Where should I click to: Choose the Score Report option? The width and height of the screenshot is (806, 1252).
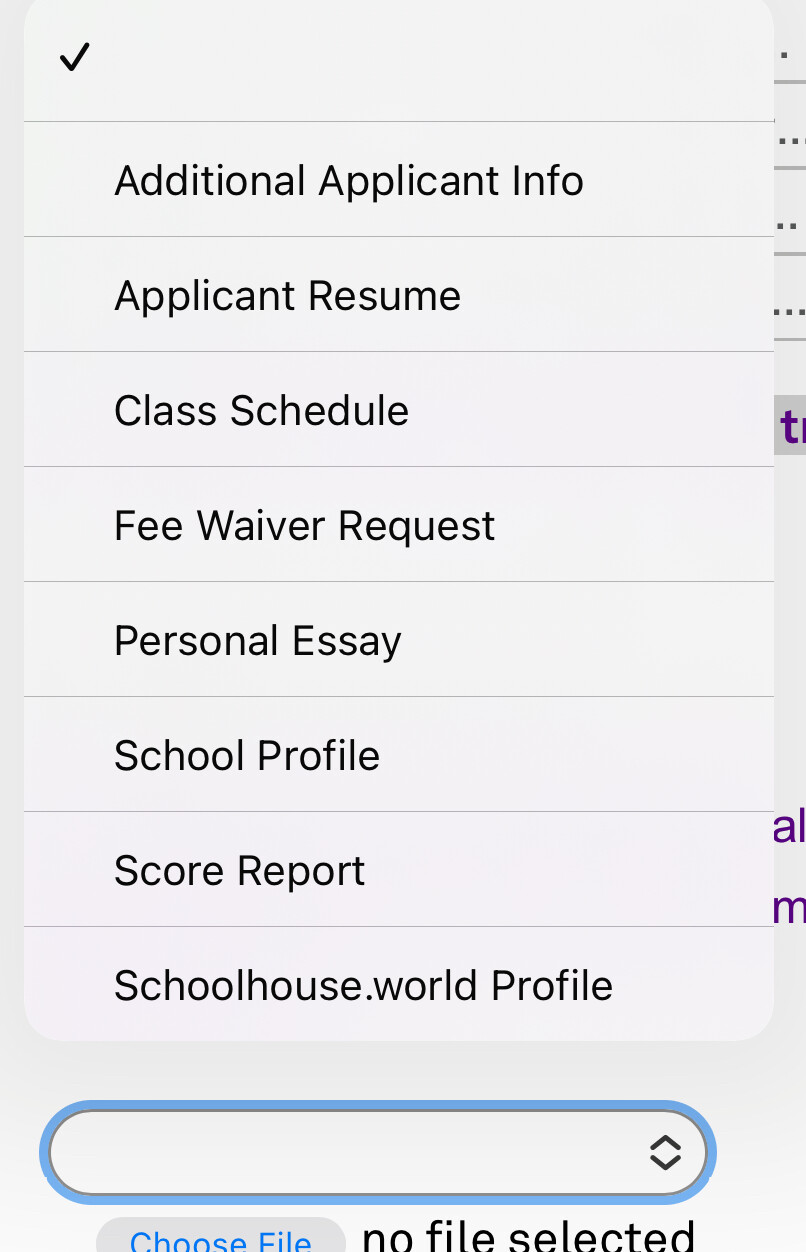click(240, 871)
